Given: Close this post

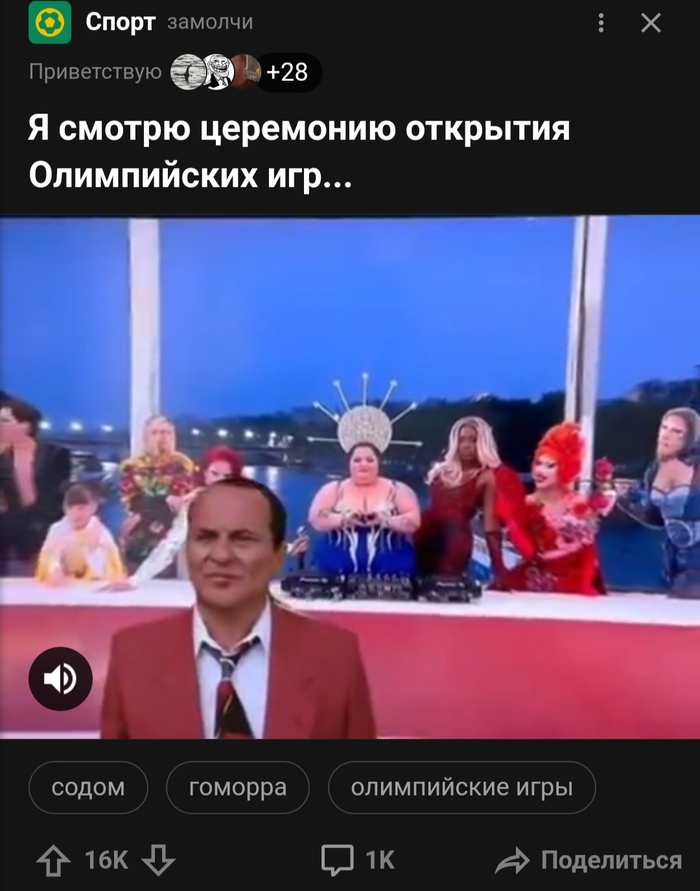Looking at the screenshot, I should (x=651, y=23).
